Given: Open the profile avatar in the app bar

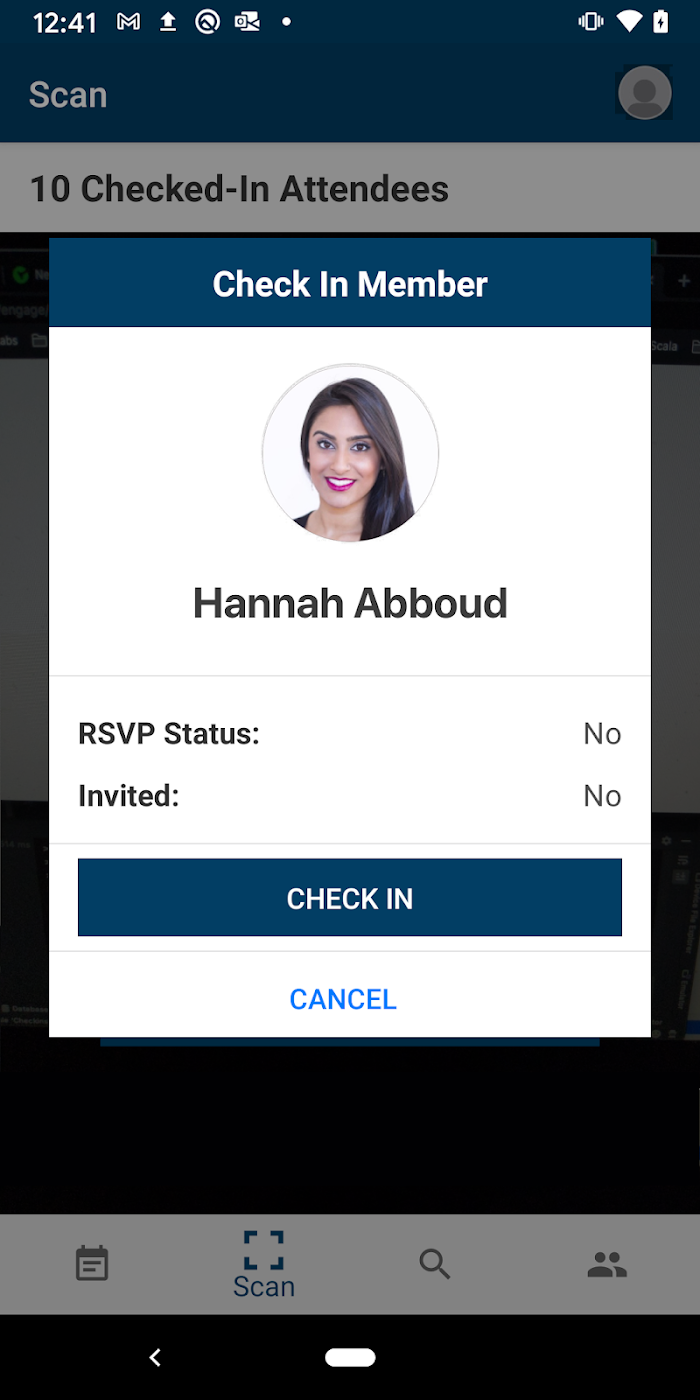Looking at the screenshot, I should (x=644, y=94).
